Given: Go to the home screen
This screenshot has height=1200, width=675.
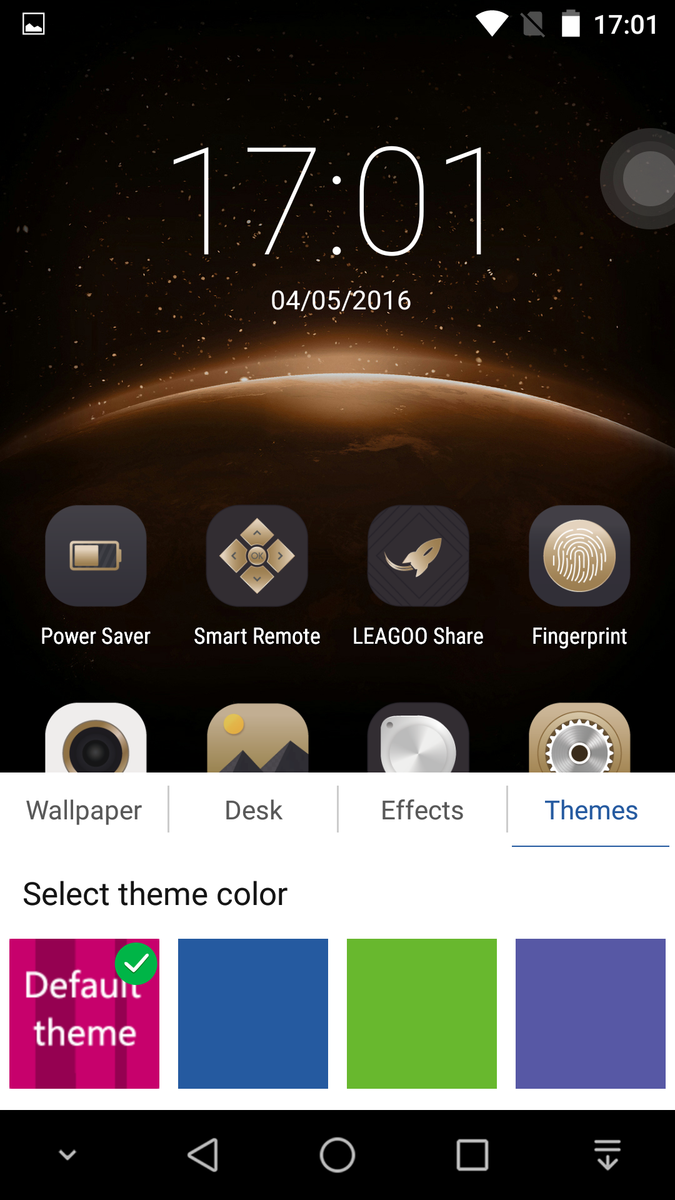Looking at the screenshot, I should coord(337,1155).
